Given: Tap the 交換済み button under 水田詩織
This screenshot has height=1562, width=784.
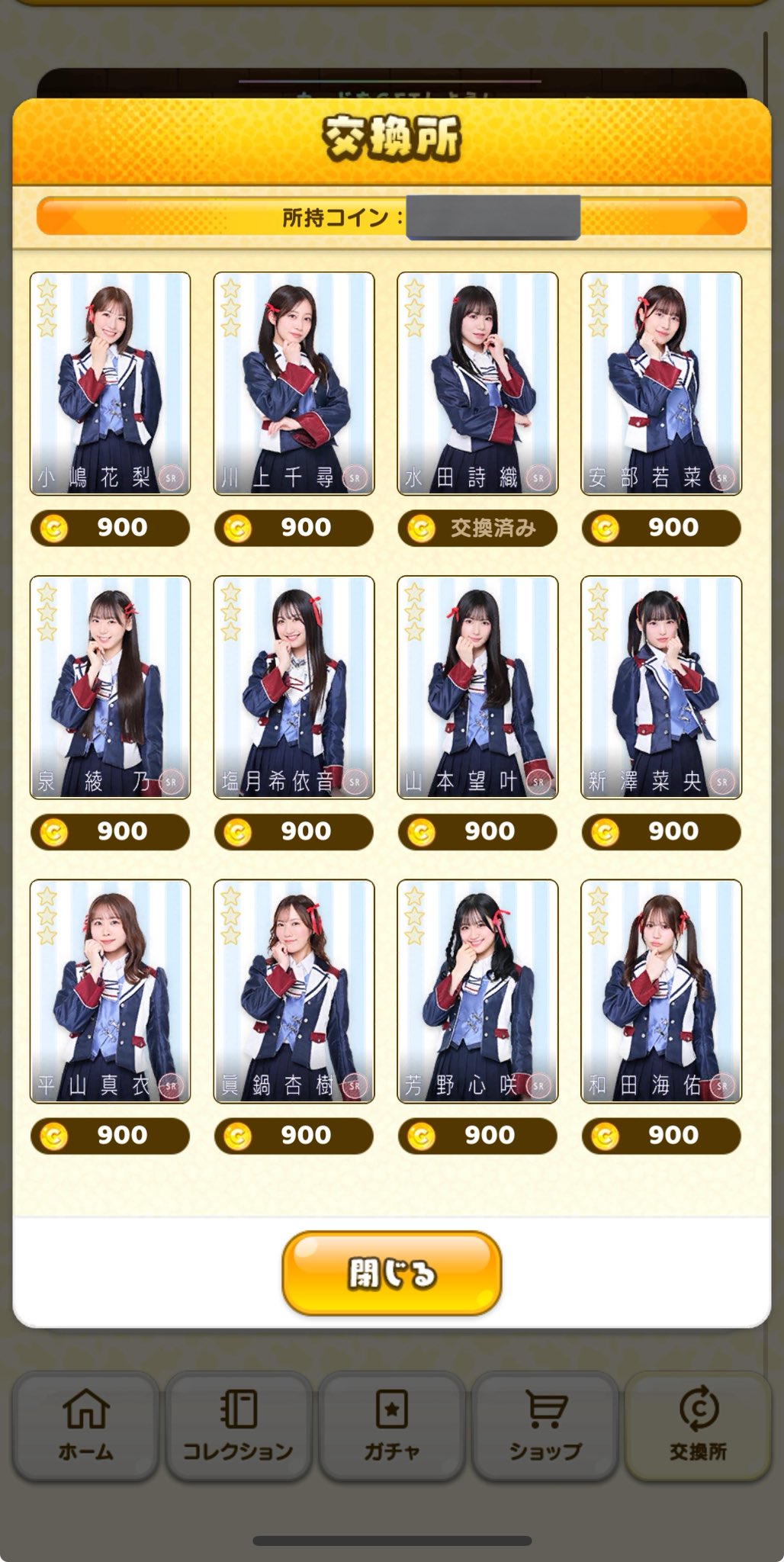Looking at the screenshot, I should click(x=477, y=528).
